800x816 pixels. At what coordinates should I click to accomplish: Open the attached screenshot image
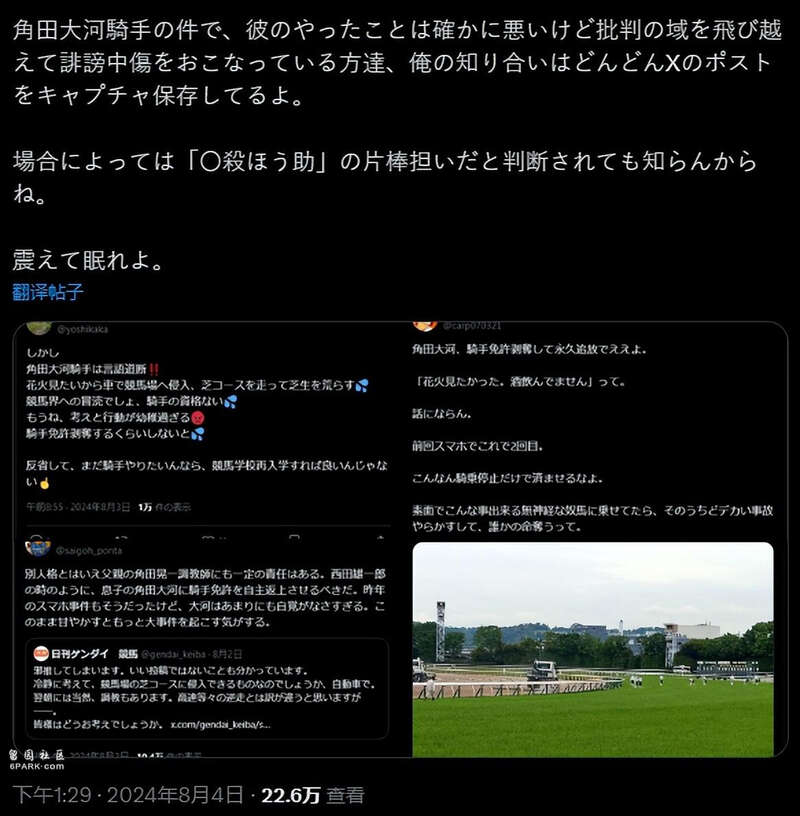(x=400, y=540)
